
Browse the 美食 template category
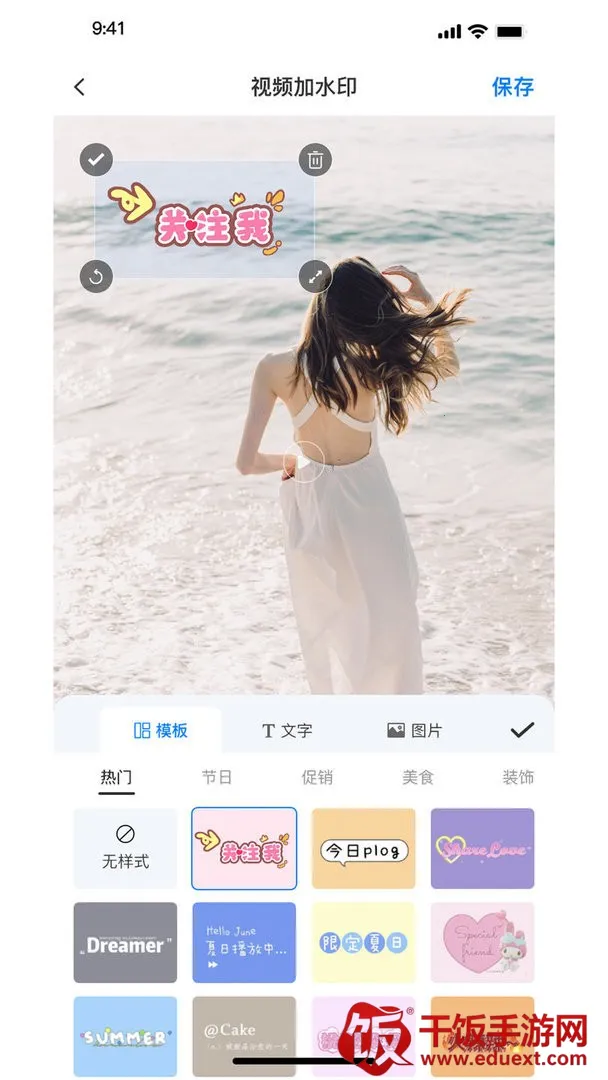(x=418, y=778)
